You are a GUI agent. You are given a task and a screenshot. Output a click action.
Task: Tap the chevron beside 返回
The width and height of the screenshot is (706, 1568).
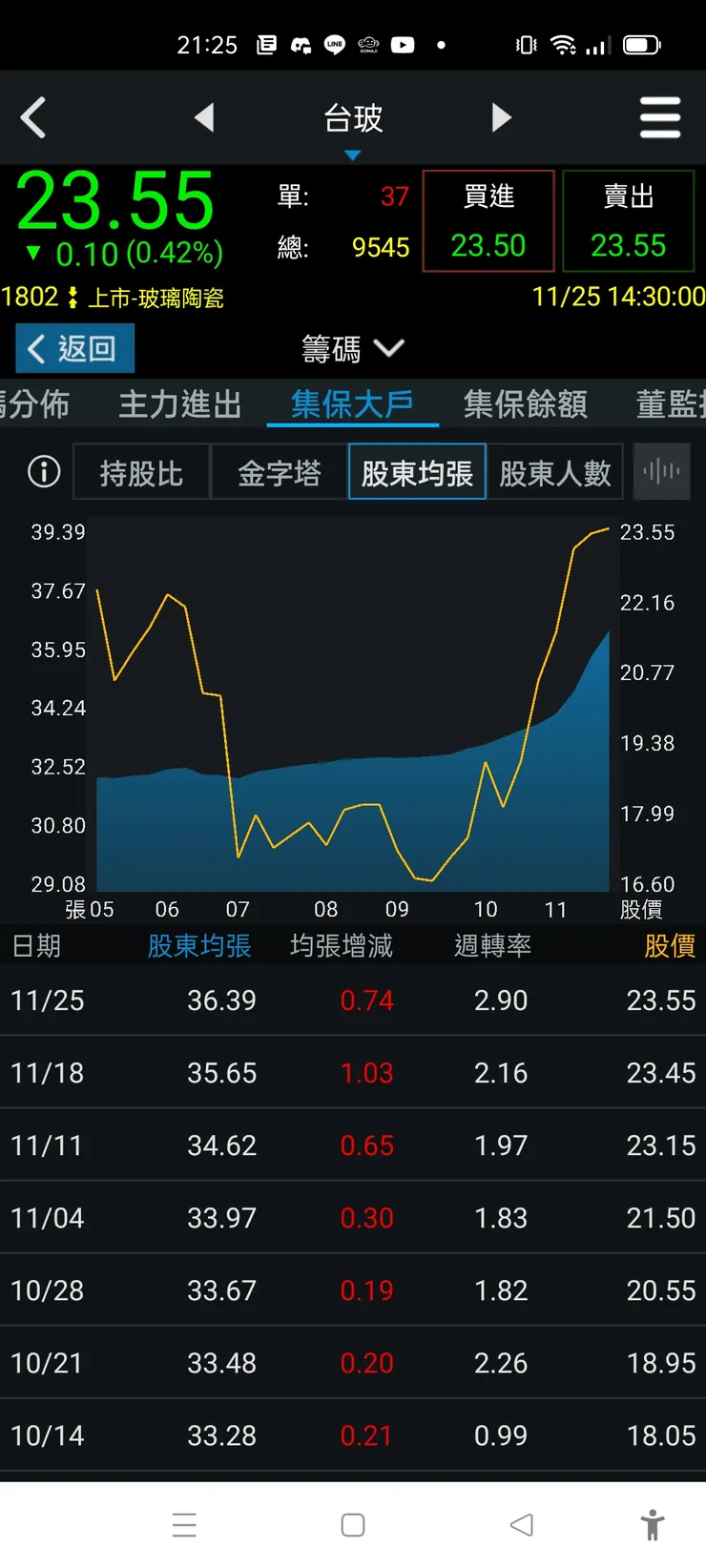coord(35,348)
